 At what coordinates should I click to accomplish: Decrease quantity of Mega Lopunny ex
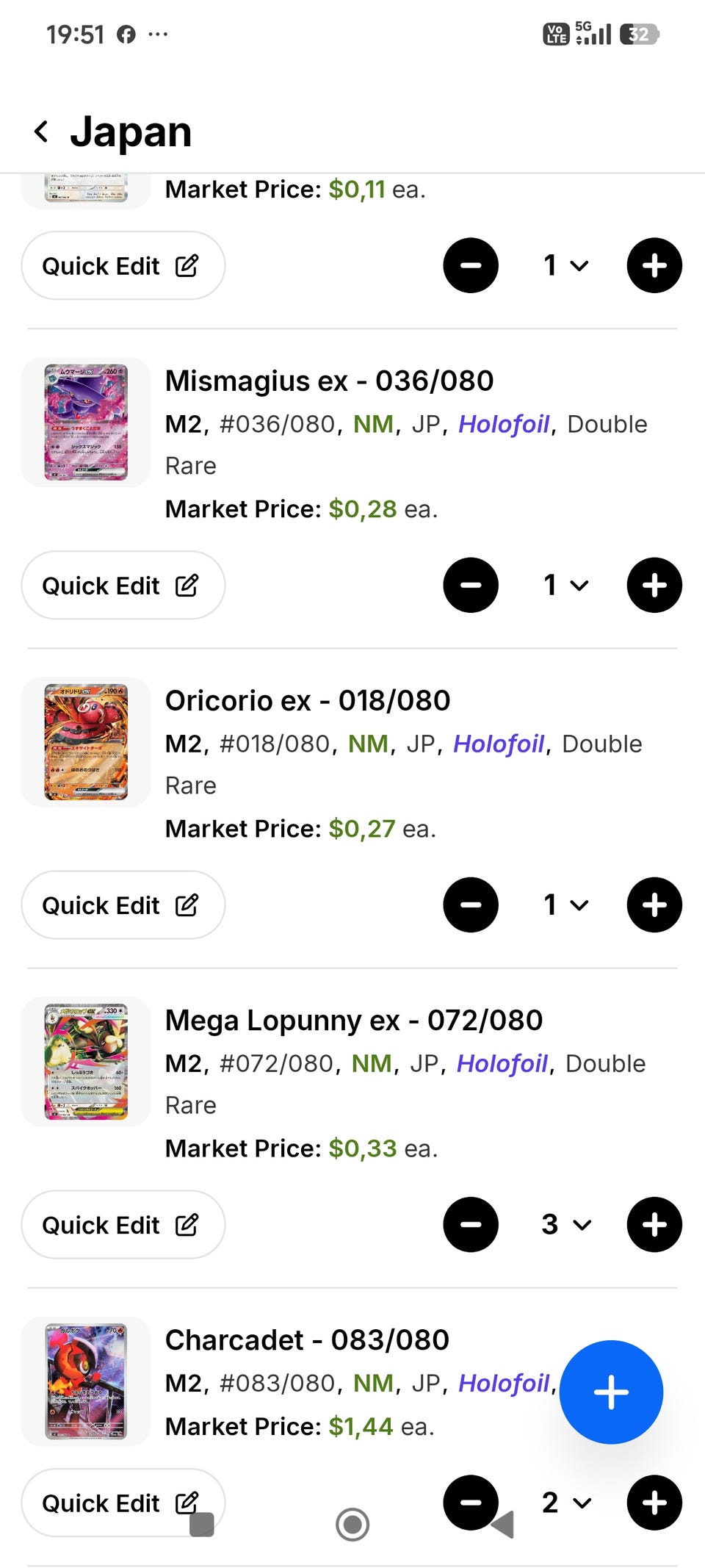[471, 1225]
